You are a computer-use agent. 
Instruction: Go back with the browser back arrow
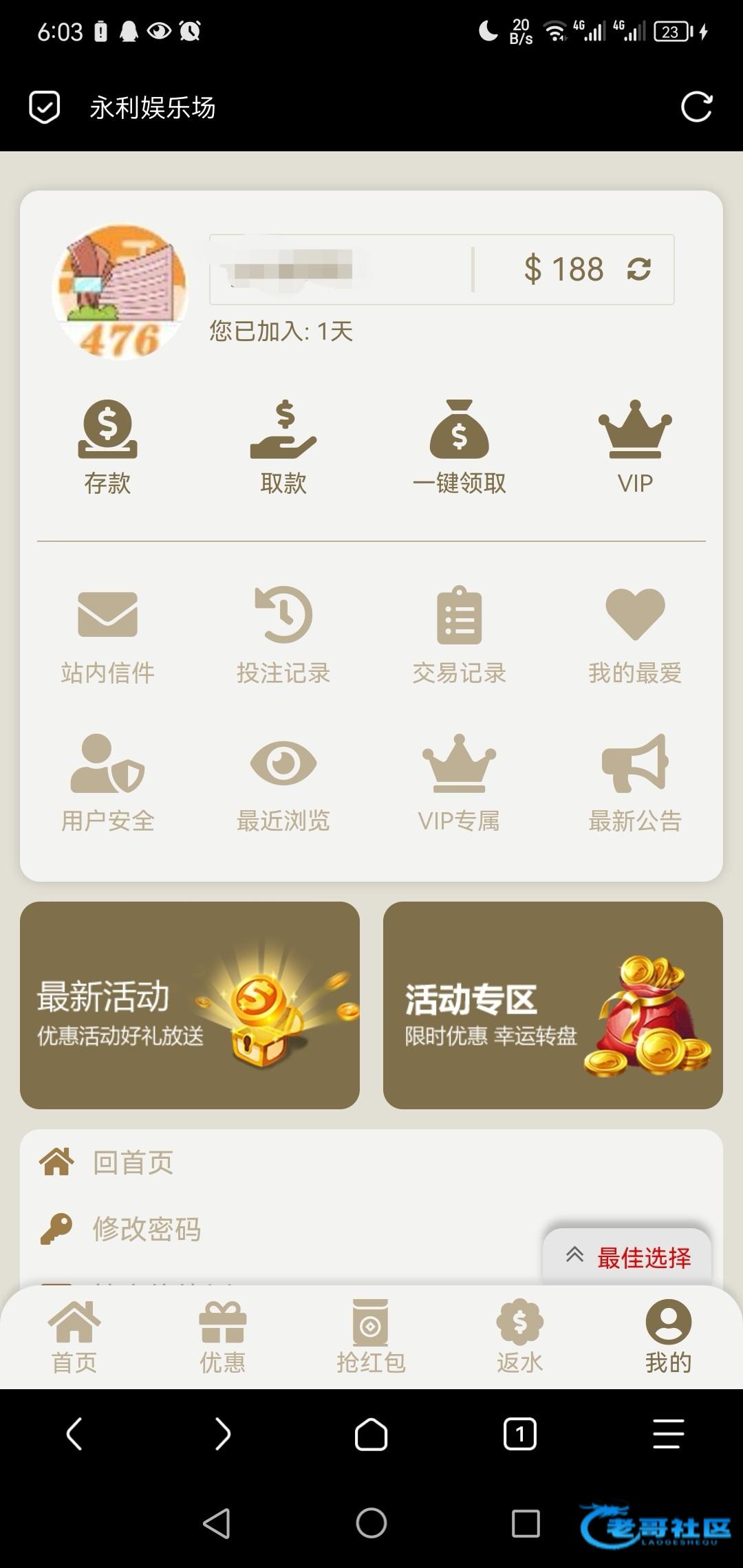(74, 1434)
